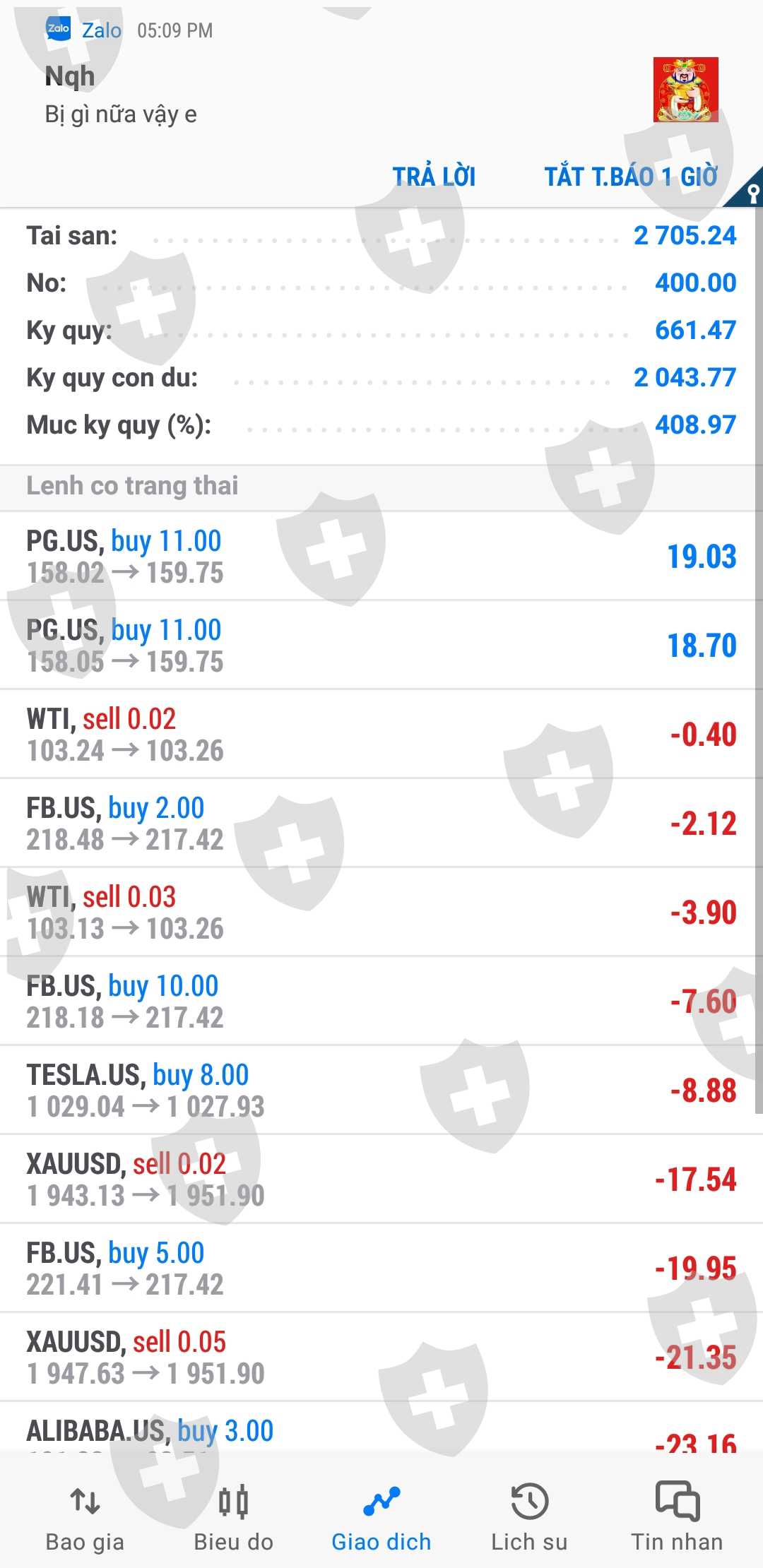Open FB.US buy 5.00 position
This screenshot has width=763, height=1568.
click(381, 1269)
